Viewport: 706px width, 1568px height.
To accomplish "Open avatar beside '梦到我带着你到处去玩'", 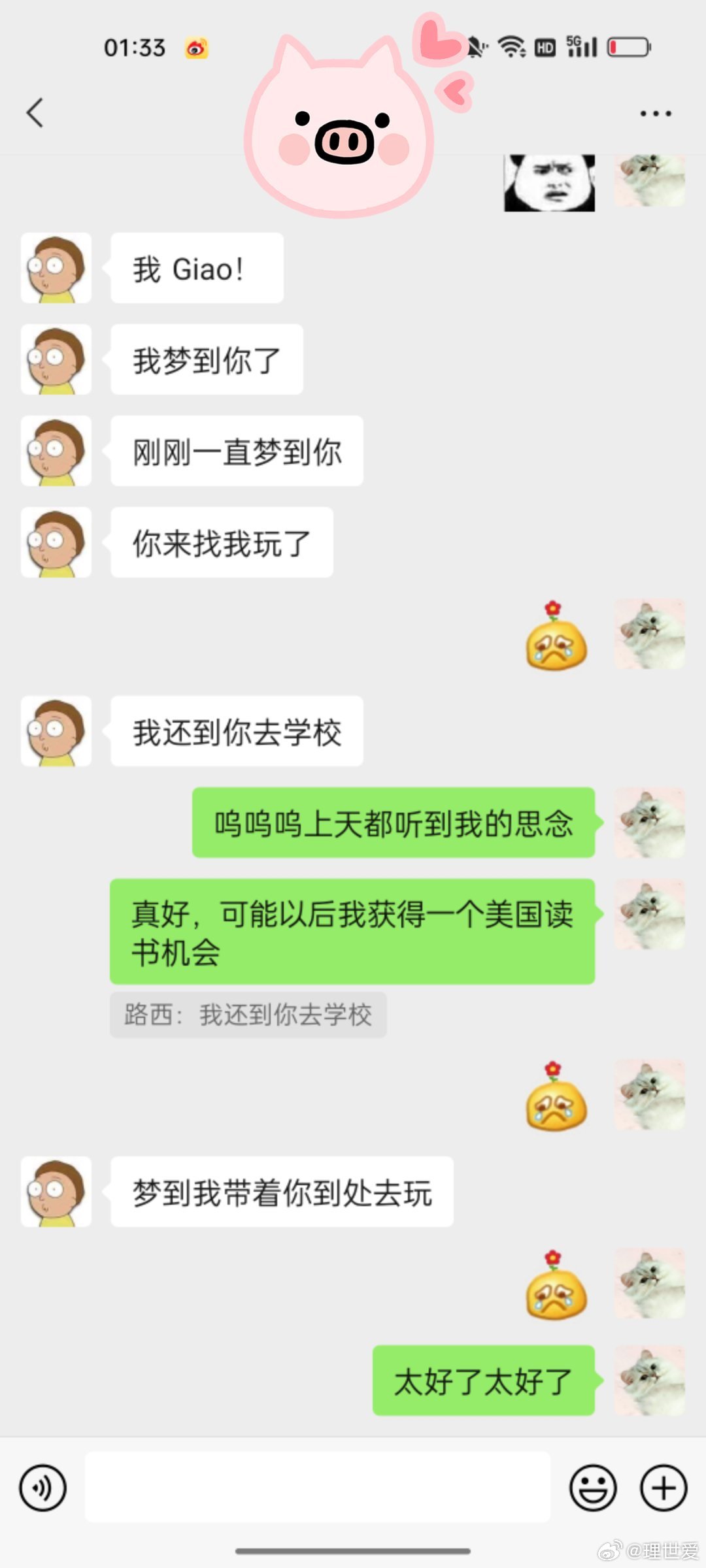I will click(56, 1192).
